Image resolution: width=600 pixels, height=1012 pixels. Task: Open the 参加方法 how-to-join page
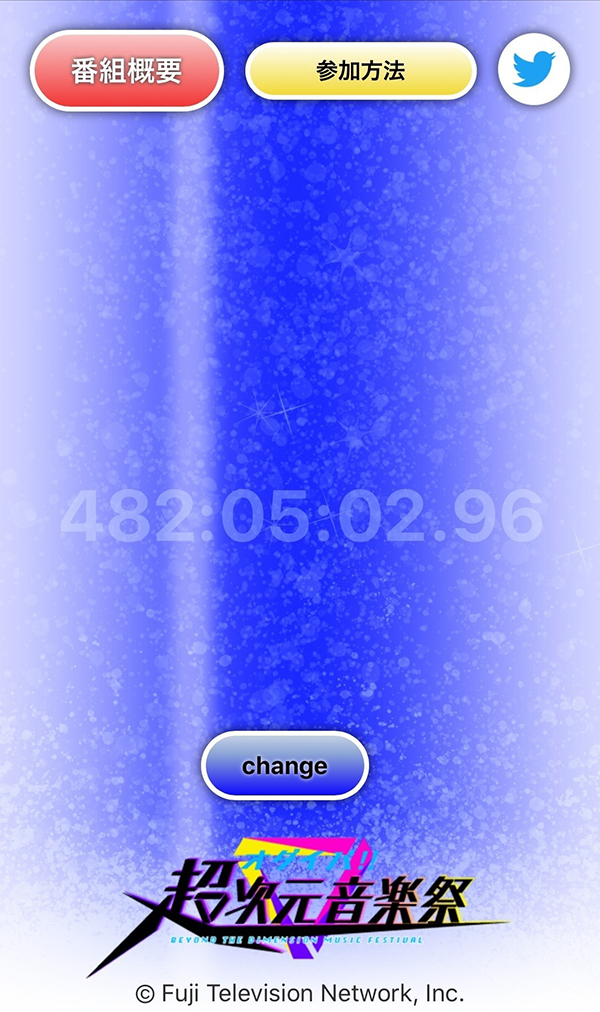point(360,72)
